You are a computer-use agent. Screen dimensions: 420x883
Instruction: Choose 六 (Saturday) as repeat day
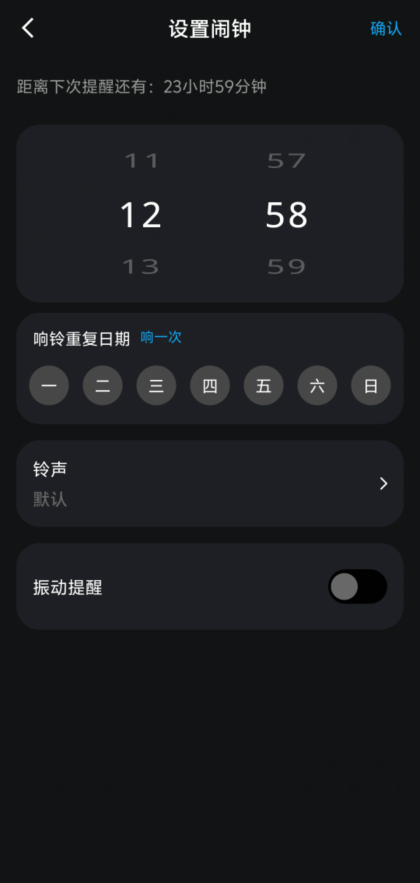click(x=317, y=386)
